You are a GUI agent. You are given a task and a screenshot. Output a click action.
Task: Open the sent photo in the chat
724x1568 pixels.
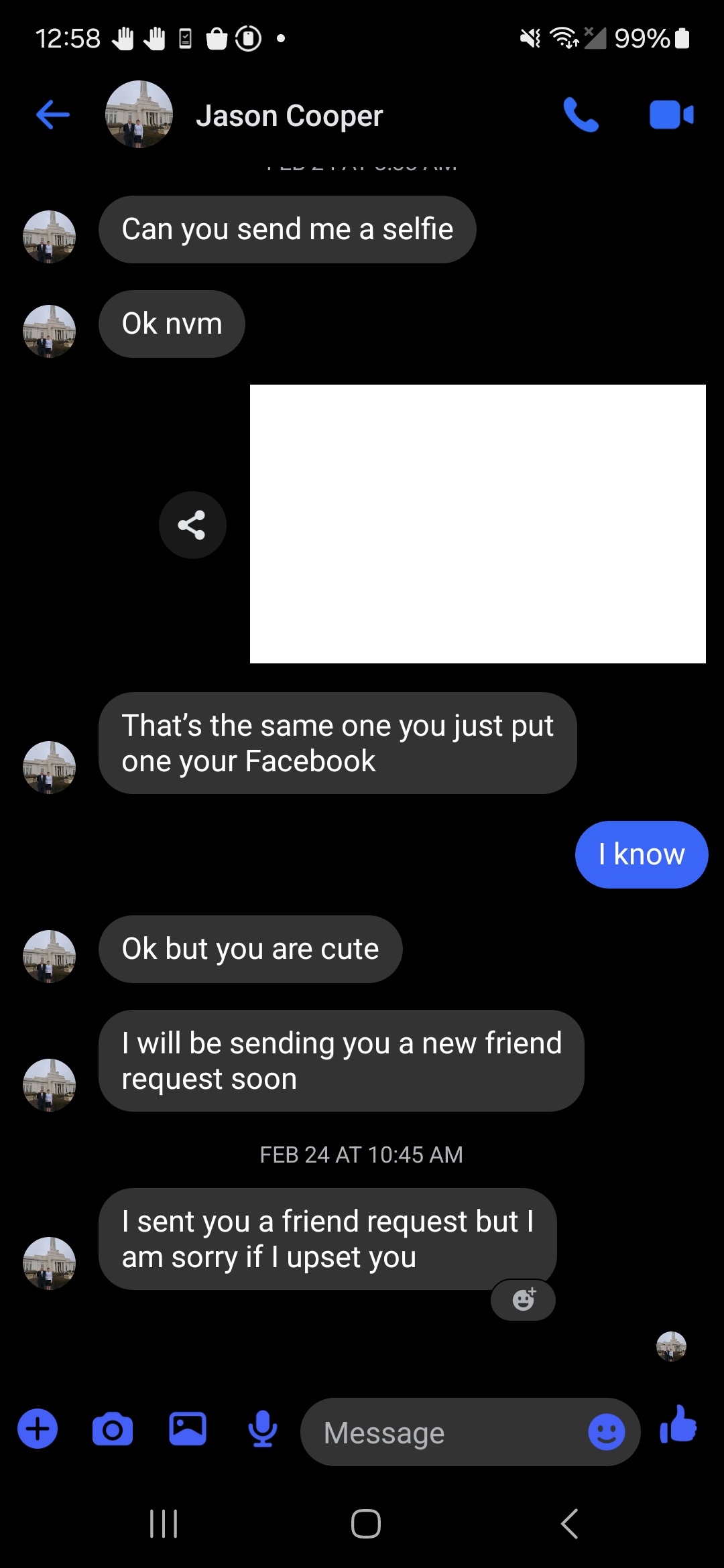click(477, 523)
